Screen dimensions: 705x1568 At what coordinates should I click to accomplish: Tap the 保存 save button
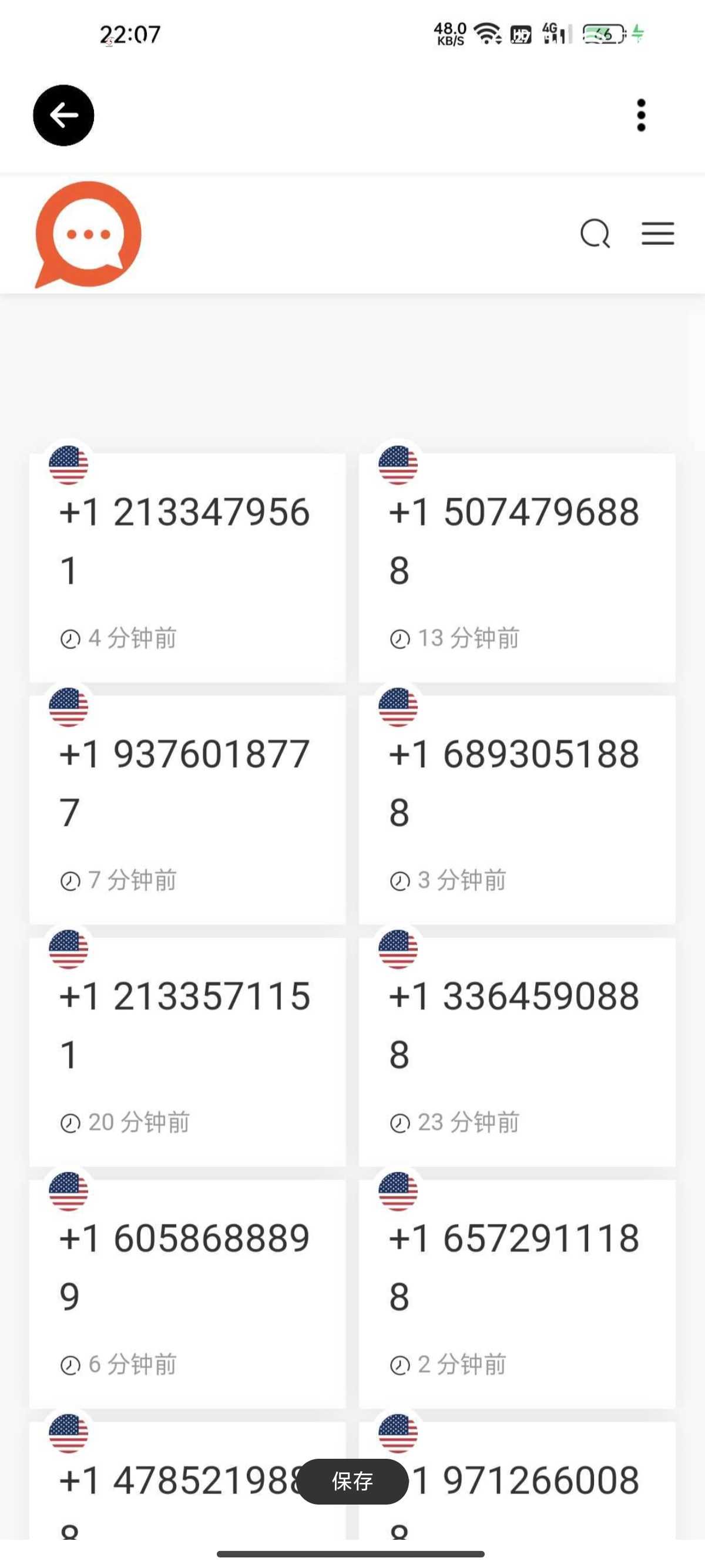click(x=352, y=1481)
